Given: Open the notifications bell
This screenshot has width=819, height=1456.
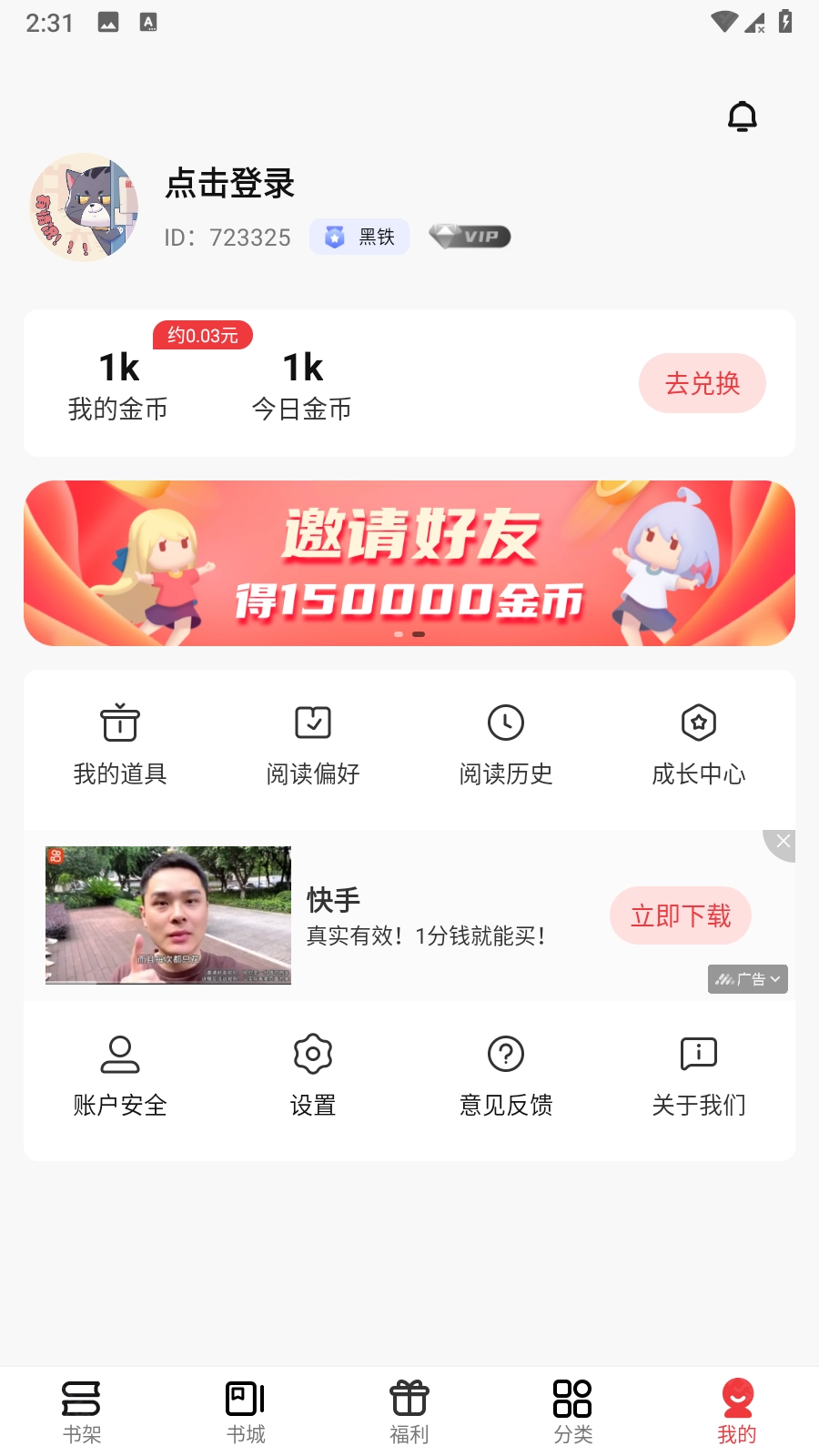Looking at the screenshot, I should coord(743,116).
